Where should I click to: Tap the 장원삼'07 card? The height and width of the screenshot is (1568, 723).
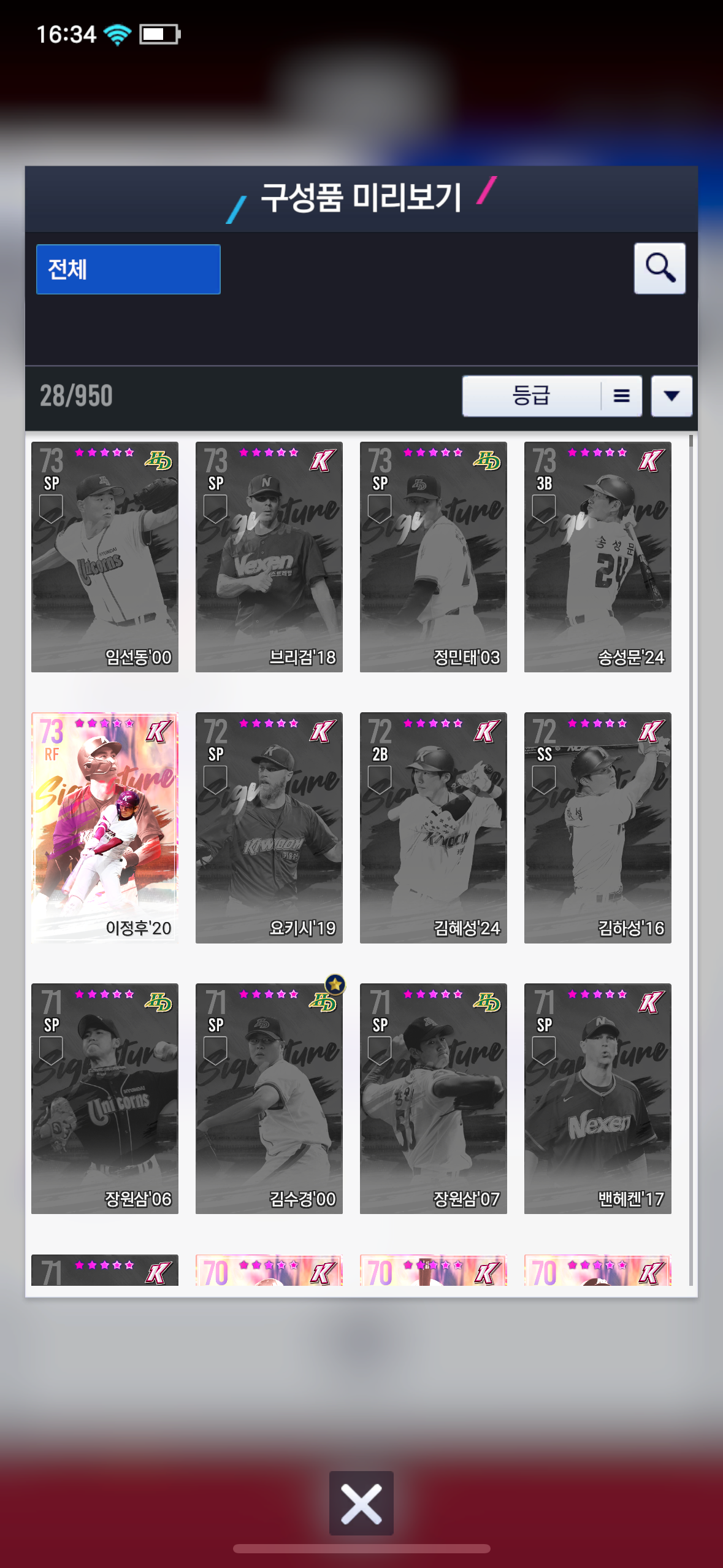click(434, 1098)
